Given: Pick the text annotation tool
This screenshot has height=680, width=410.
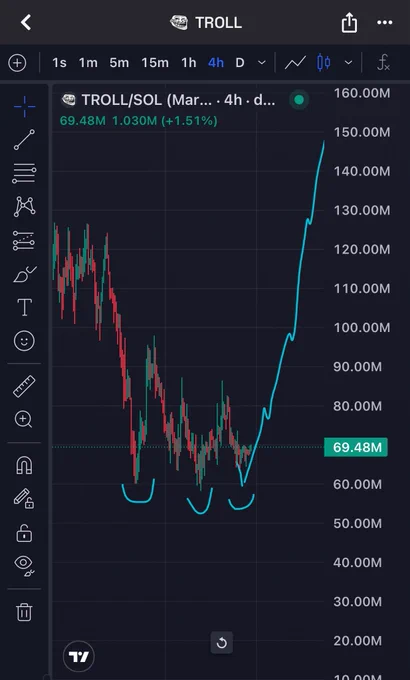Looking at the screenshot, I should [24, 307].
